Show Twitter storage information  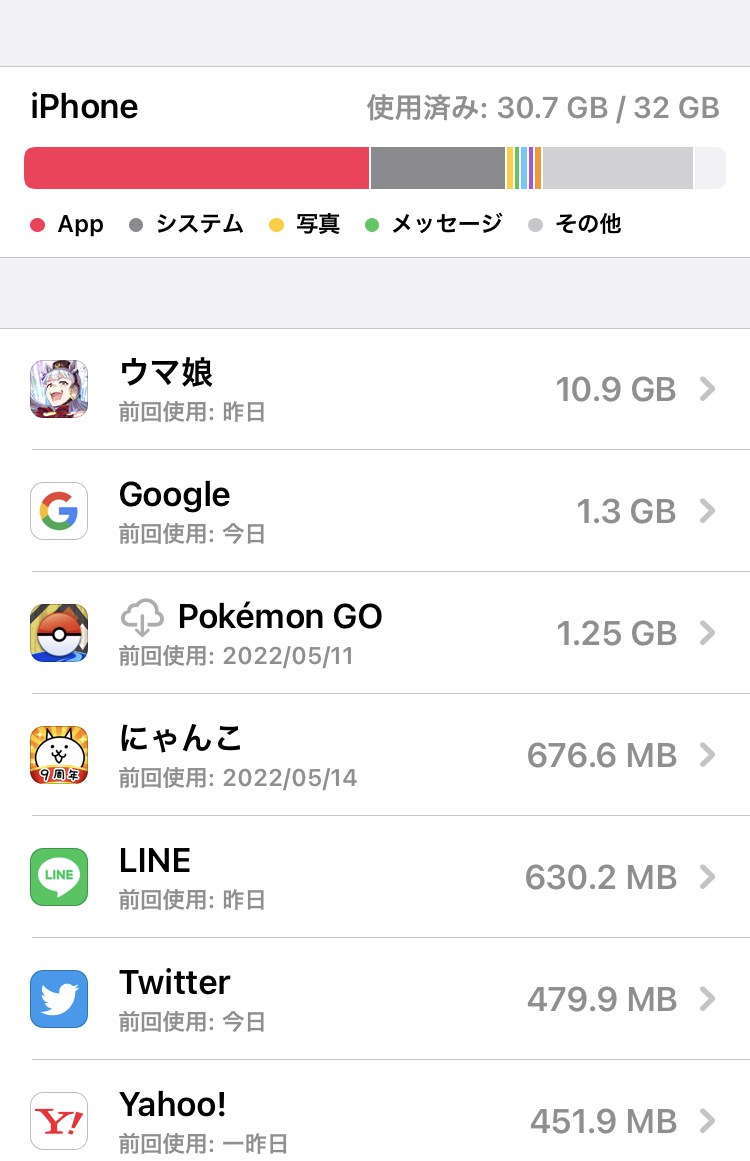375,999
